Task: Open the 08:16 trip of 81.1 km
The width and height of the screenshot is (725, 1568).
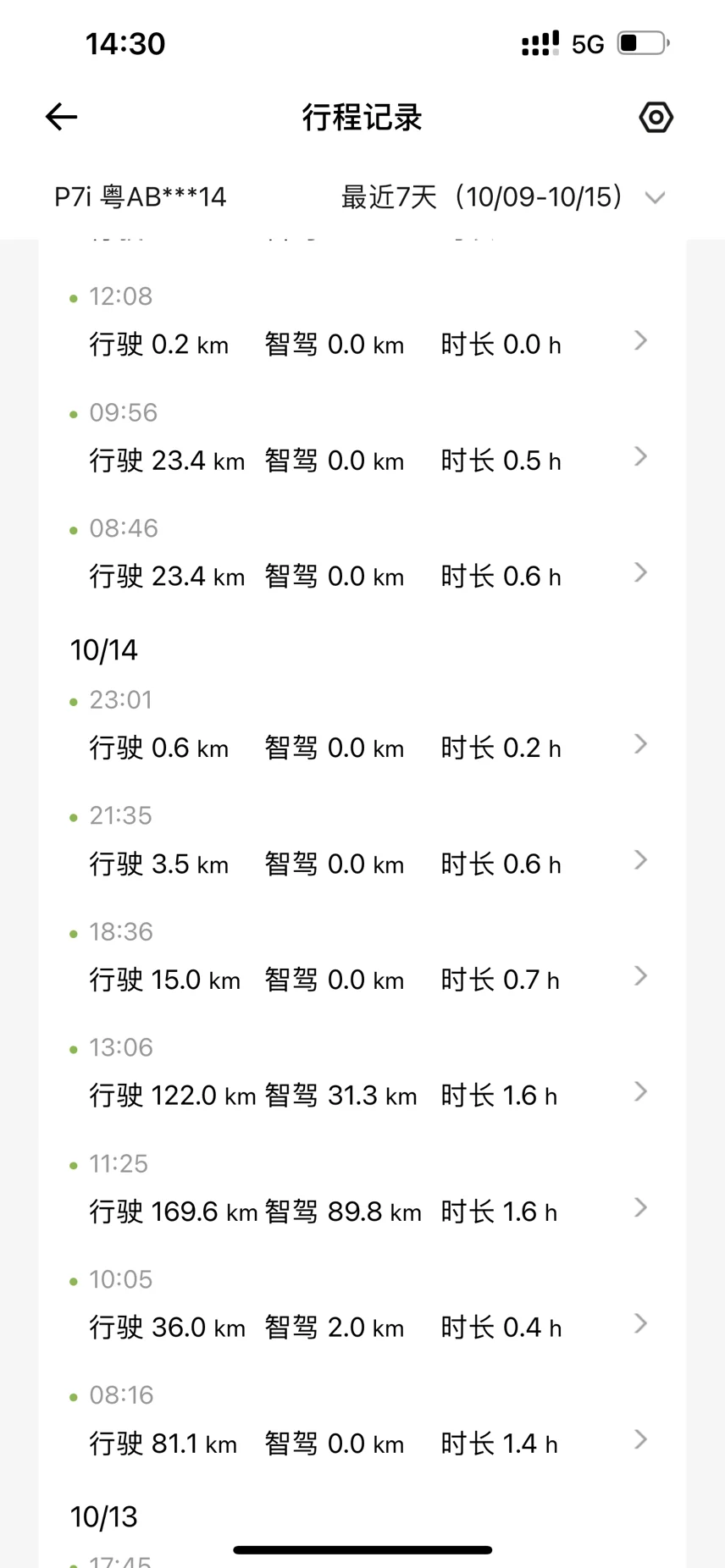Action: click(362, 1424)
